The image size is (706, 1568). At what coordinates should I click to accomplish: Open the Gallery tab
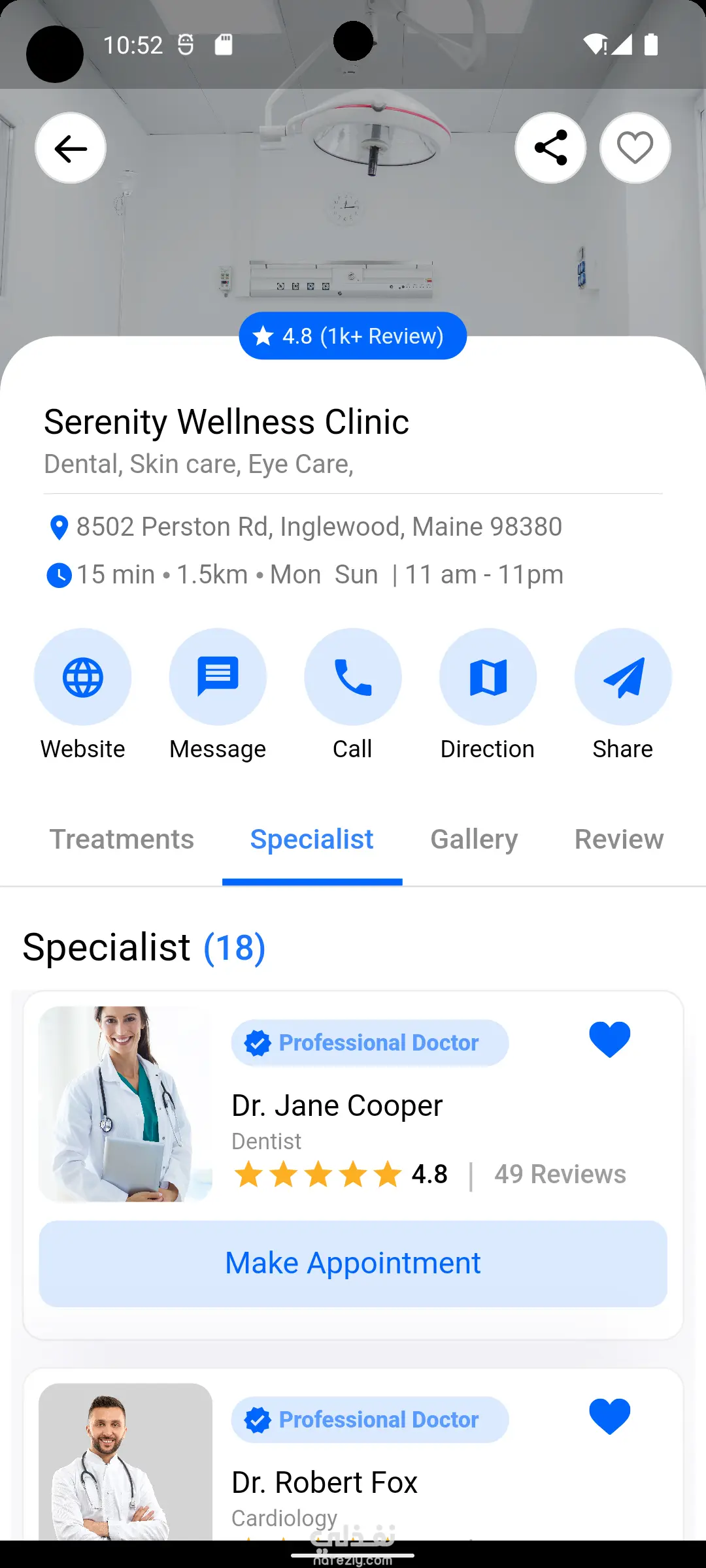pos(474,840)
